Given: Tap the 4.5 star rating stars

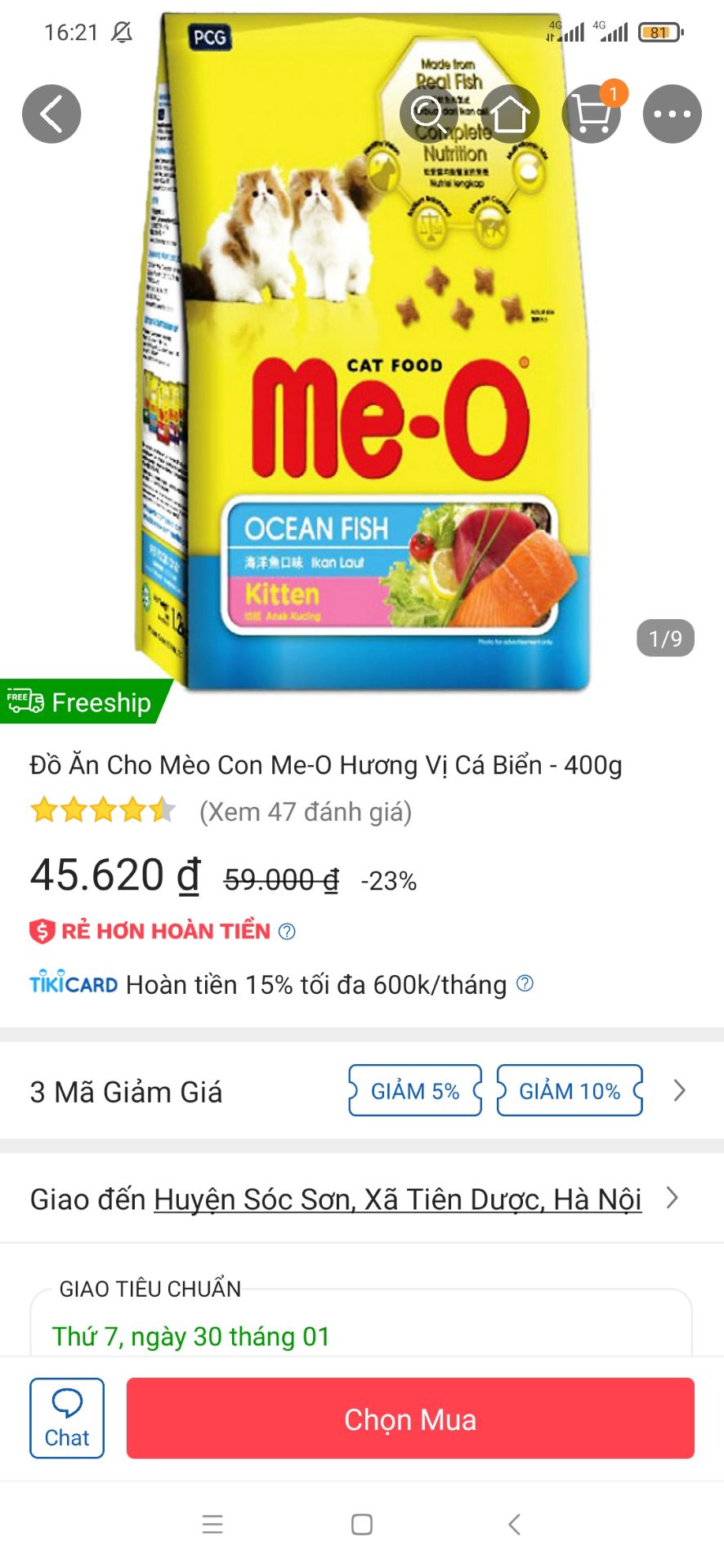Looking at the screenshot, I should point(102,811).
